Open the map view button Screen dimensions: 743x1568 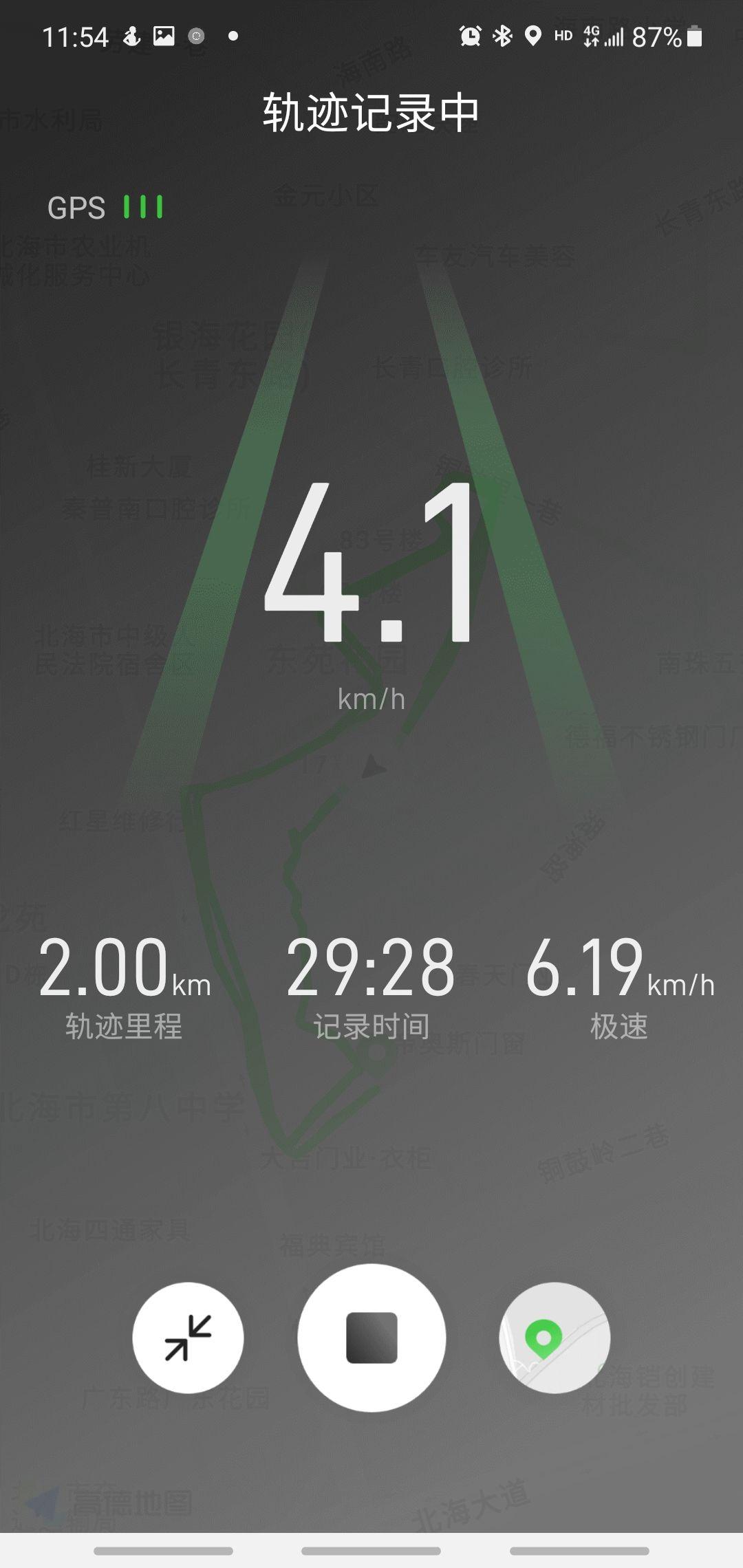[554, 1338]
